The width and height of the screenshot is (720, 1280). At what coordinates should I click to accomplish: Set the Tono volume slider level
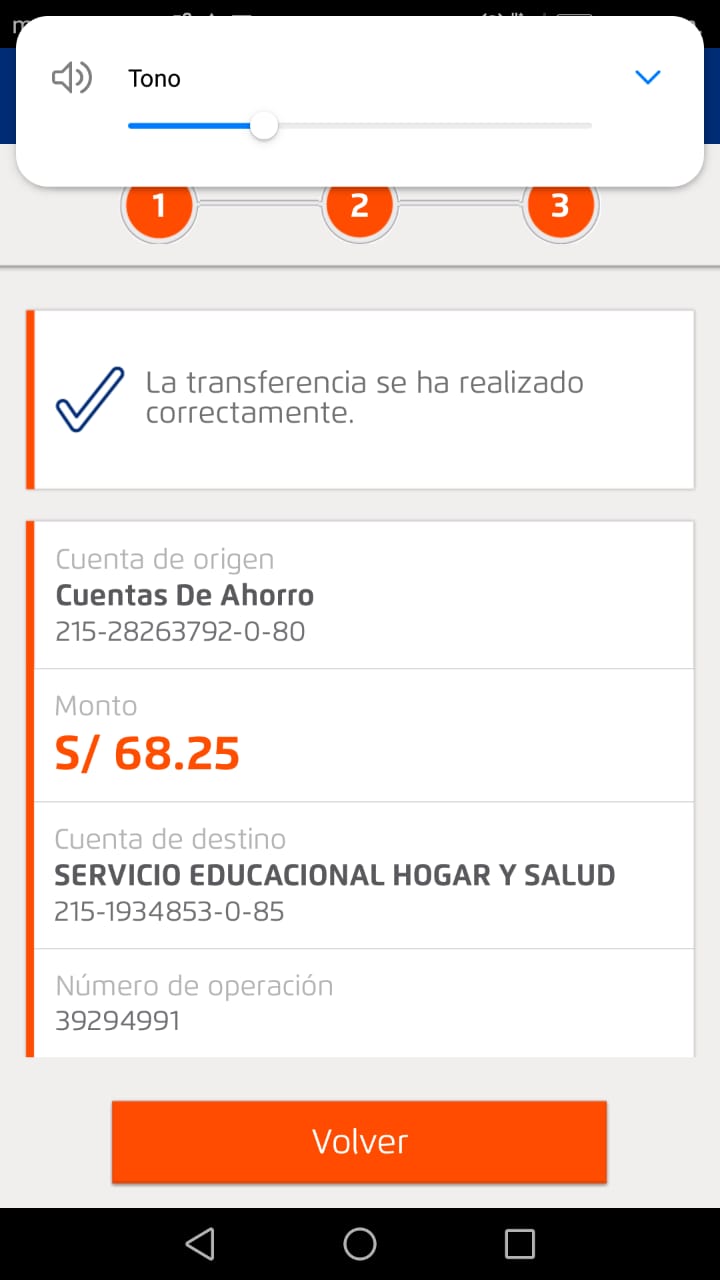(x=264, y=126)
